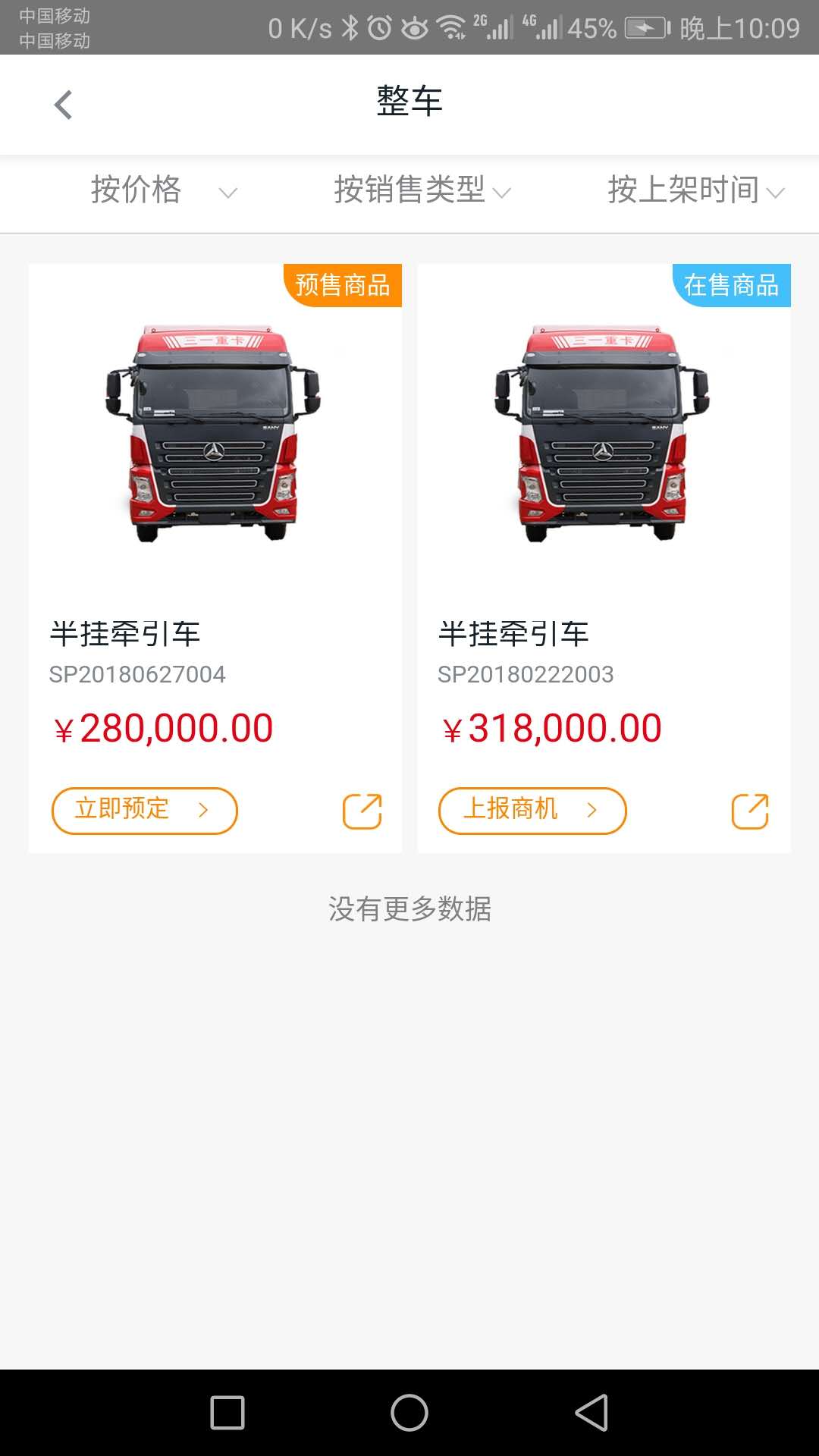Screen dimensions: 819x1456
Task: Tap 立即预定 to reserve the presale truck
Action: pyautogui.click(x=144, y=810)
